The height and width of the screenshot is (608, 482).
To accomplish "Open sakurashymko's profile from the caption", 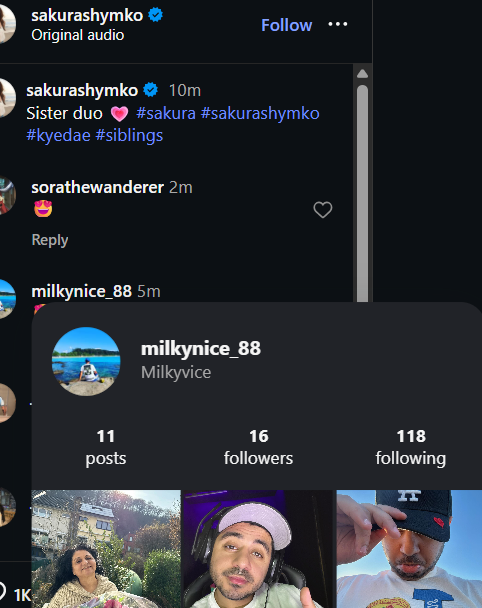I will (x=82, y=90).
